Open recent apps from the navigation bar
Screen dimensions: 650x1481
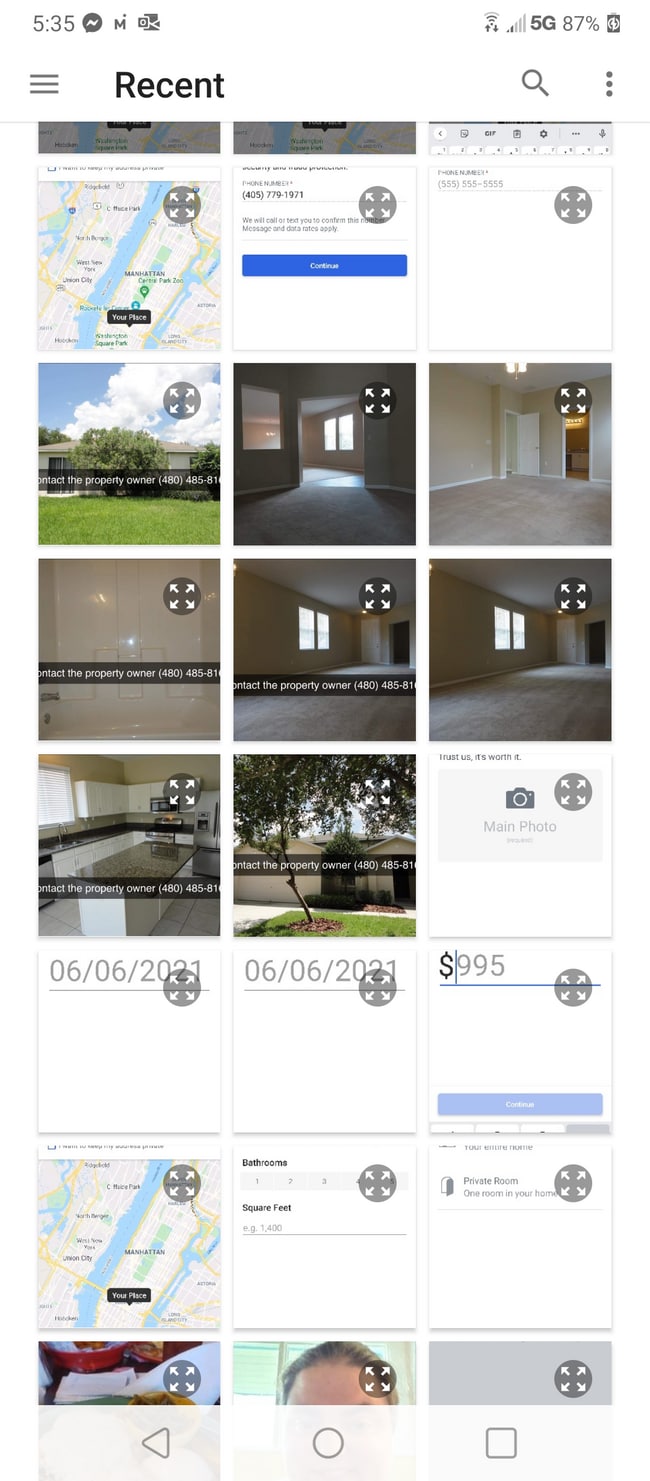[x=500, y=1442]
